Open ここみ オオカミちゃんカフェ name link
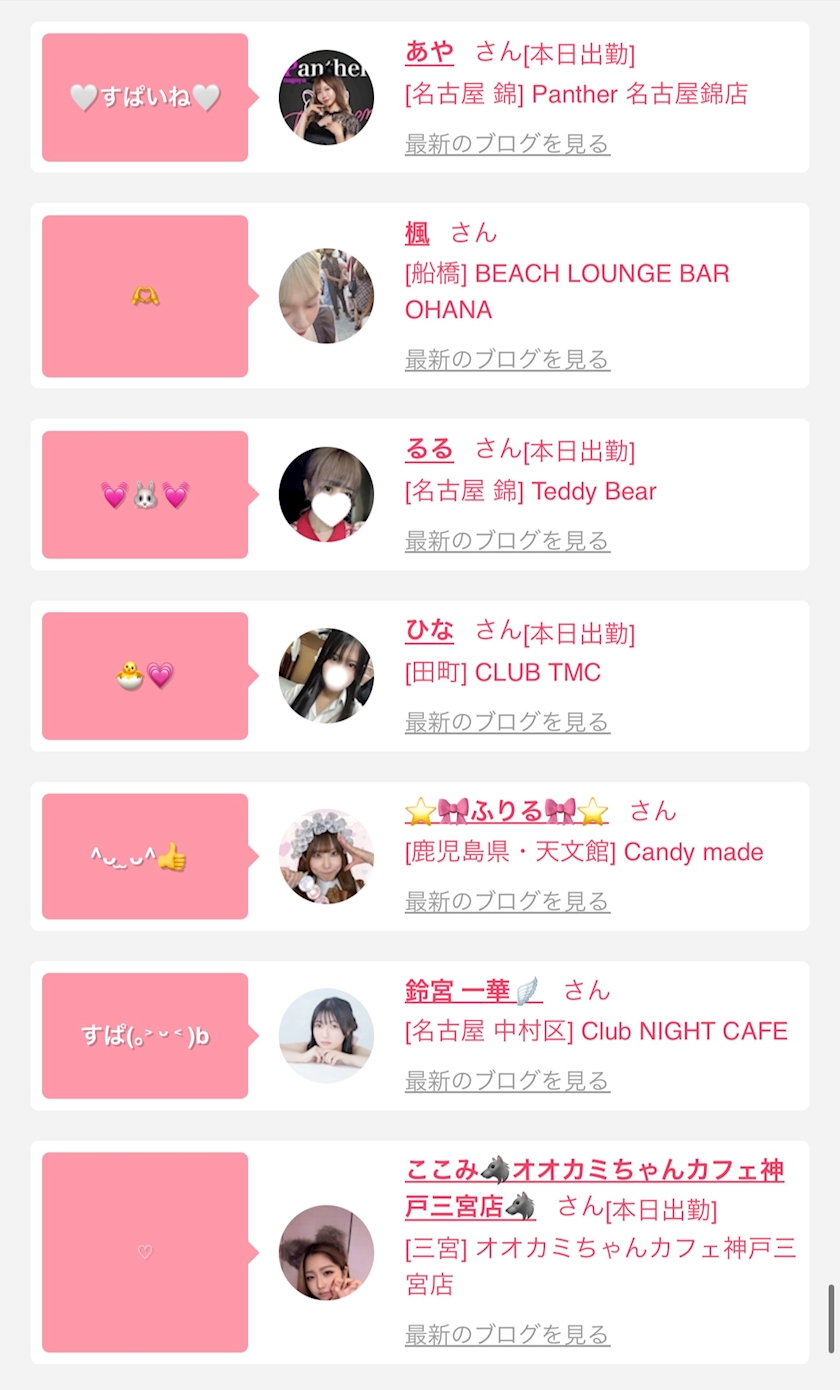Image resolution: width=840 pixels, height=1390 pixels. 594,1188
